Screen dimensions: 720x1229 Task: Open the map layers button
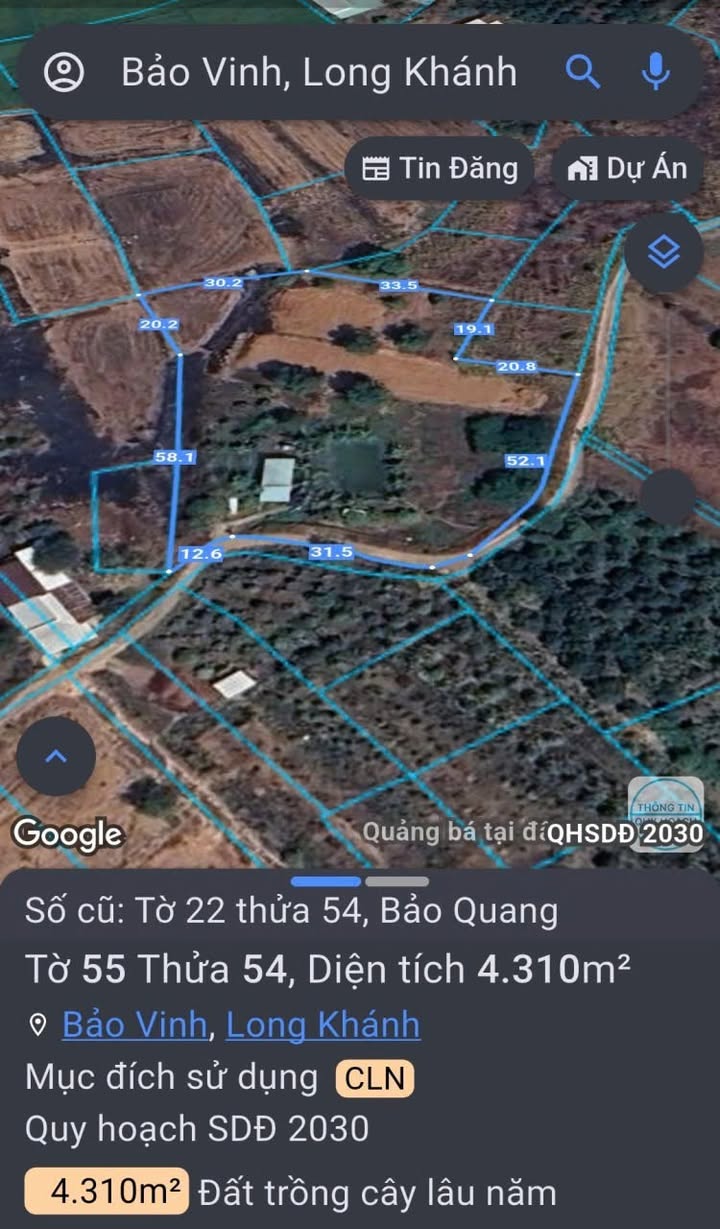tap(663, 254)
